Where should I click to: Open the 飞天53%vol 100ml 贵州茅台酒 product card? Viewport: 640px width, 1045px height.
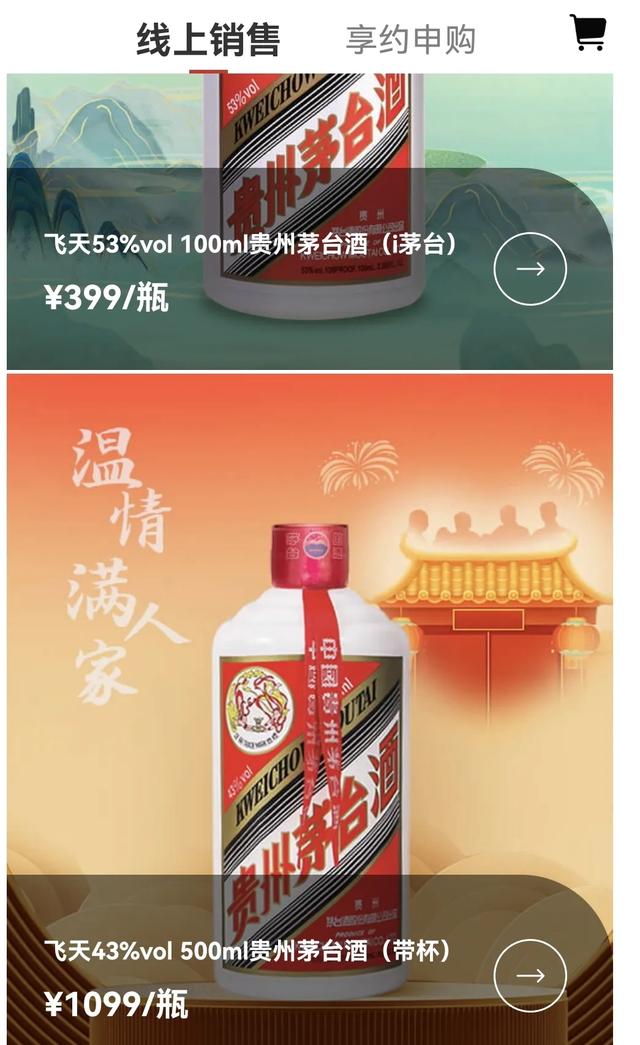pyautogui.click(x=310, y=221)
